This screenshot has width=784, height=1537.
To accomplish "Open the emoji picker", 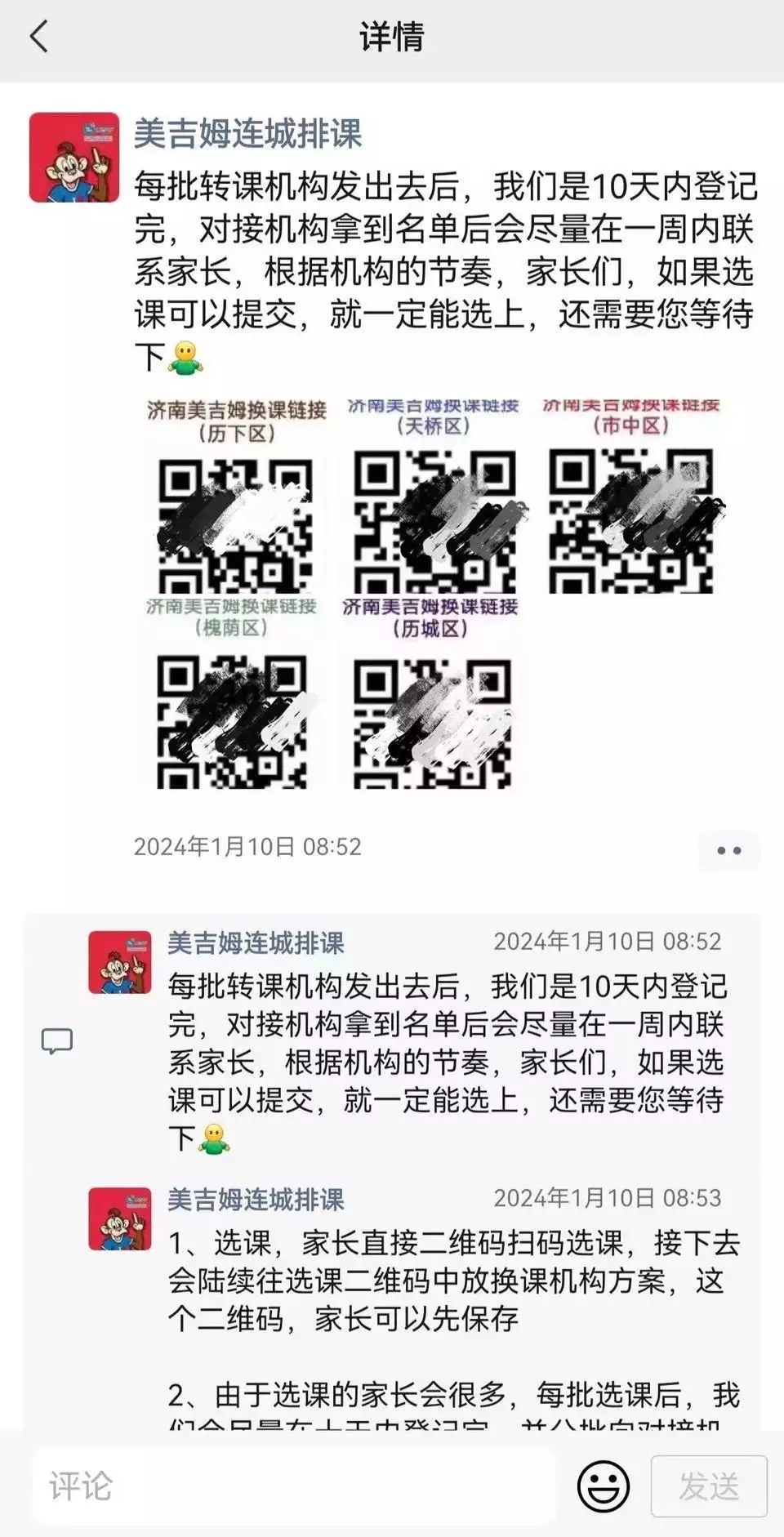I will coord(603,1486).
